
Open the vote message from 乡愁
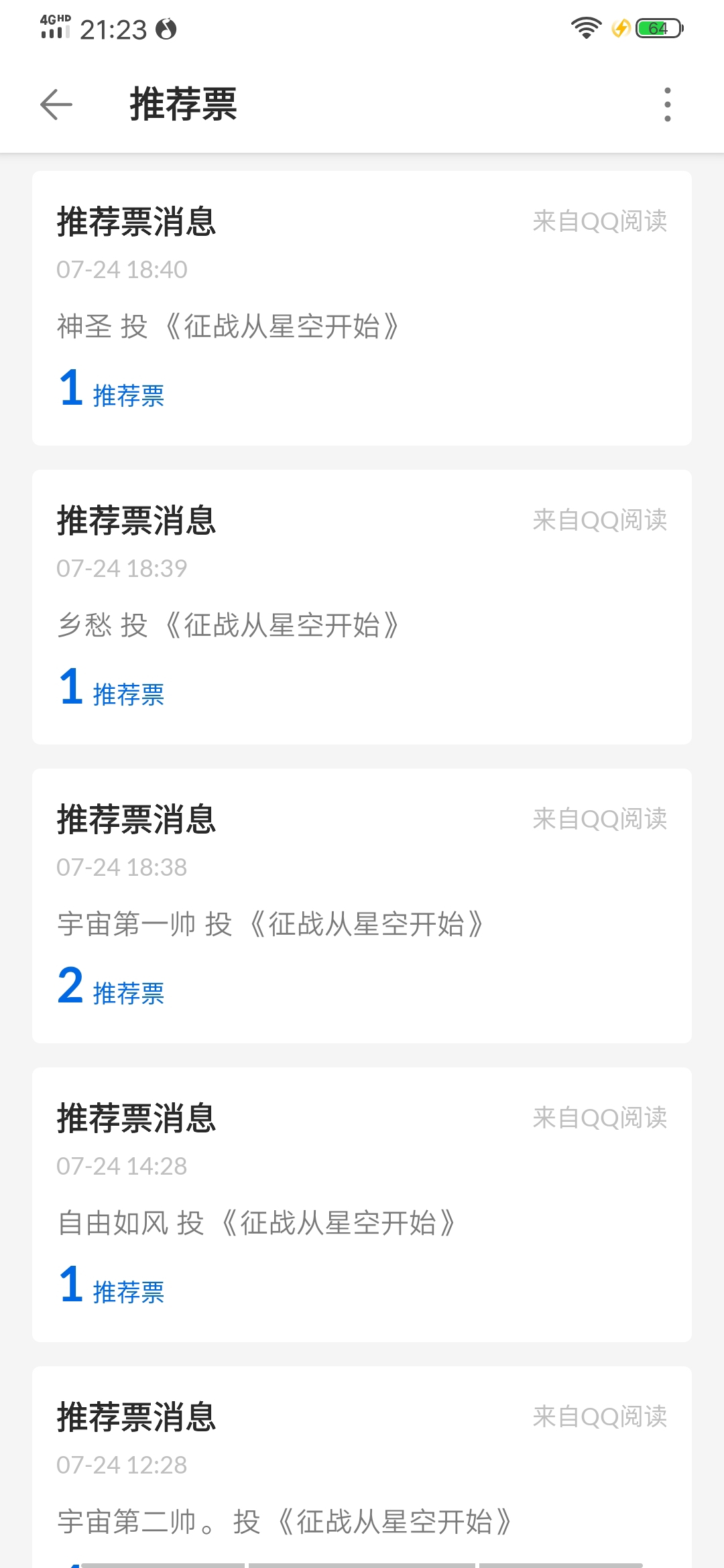tap(362, 607)
